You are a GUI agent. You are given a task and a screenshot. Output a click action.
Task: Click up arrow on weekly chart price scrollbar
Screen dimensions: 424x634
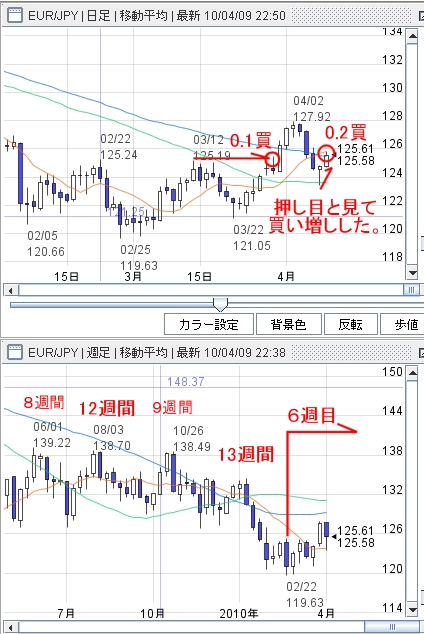(x=412, y=372)
